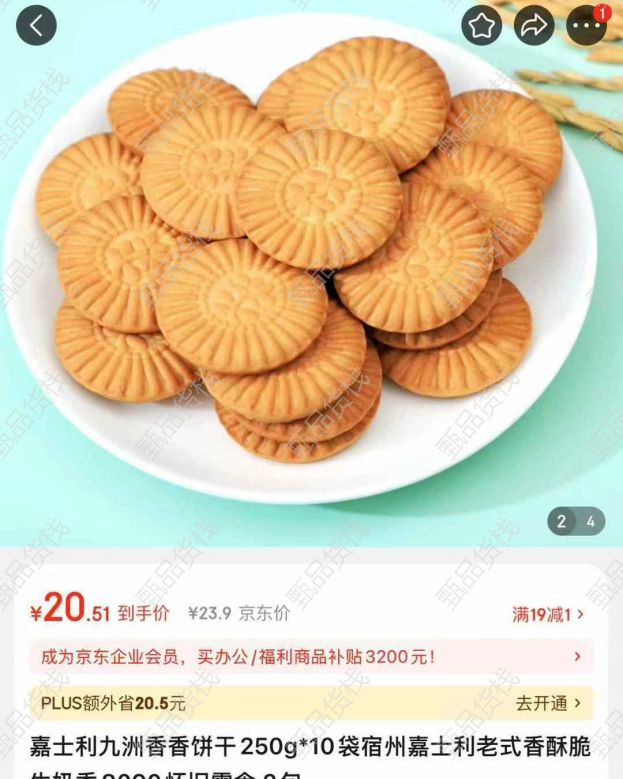
Task: Add this product to favorites with the star
Action: coord(482,26)
